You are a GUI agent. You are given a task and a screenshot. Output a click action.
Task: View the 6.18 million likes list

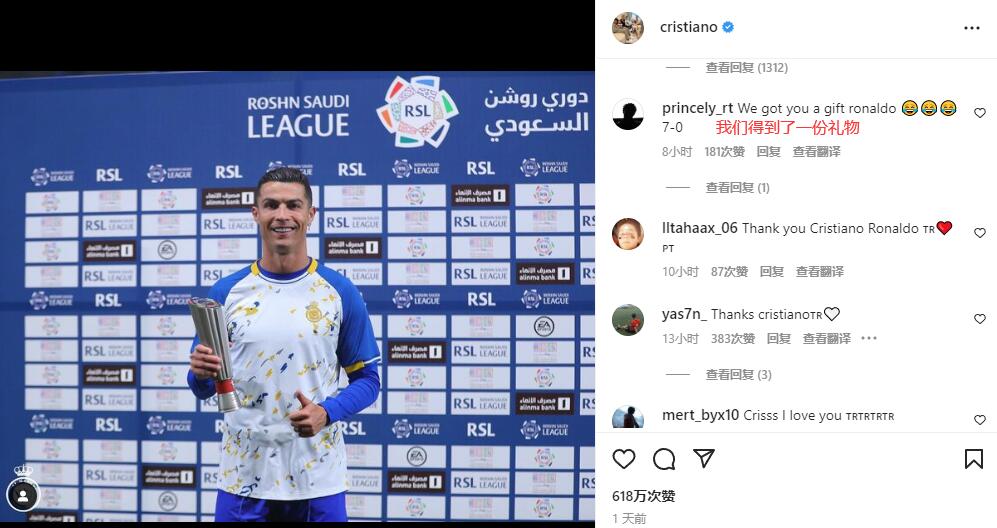point(643,496)
